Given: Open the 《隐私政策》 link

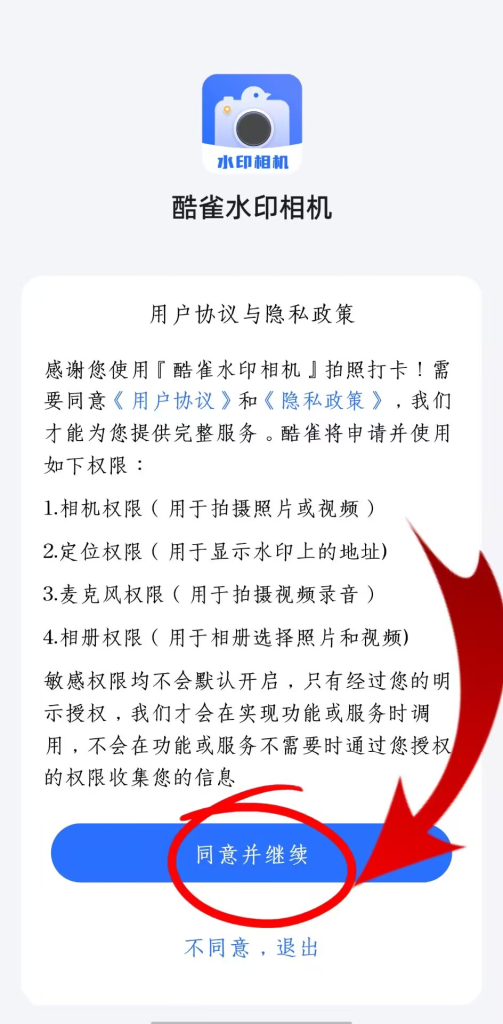Looking at the screenshot, I should 325,400.
